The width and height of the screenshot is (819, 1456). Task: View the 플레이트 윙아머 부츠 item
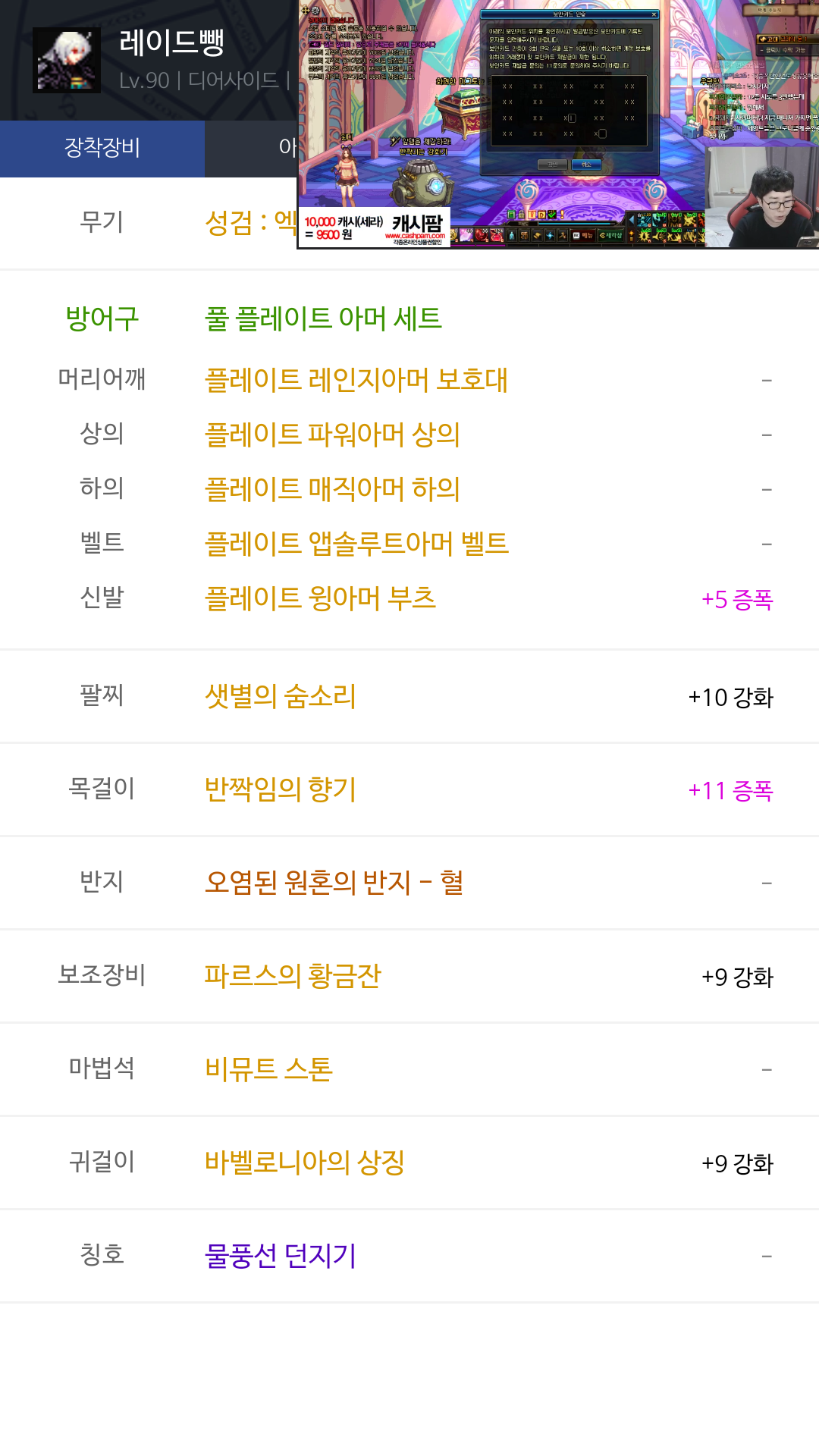tap(320, 598)
